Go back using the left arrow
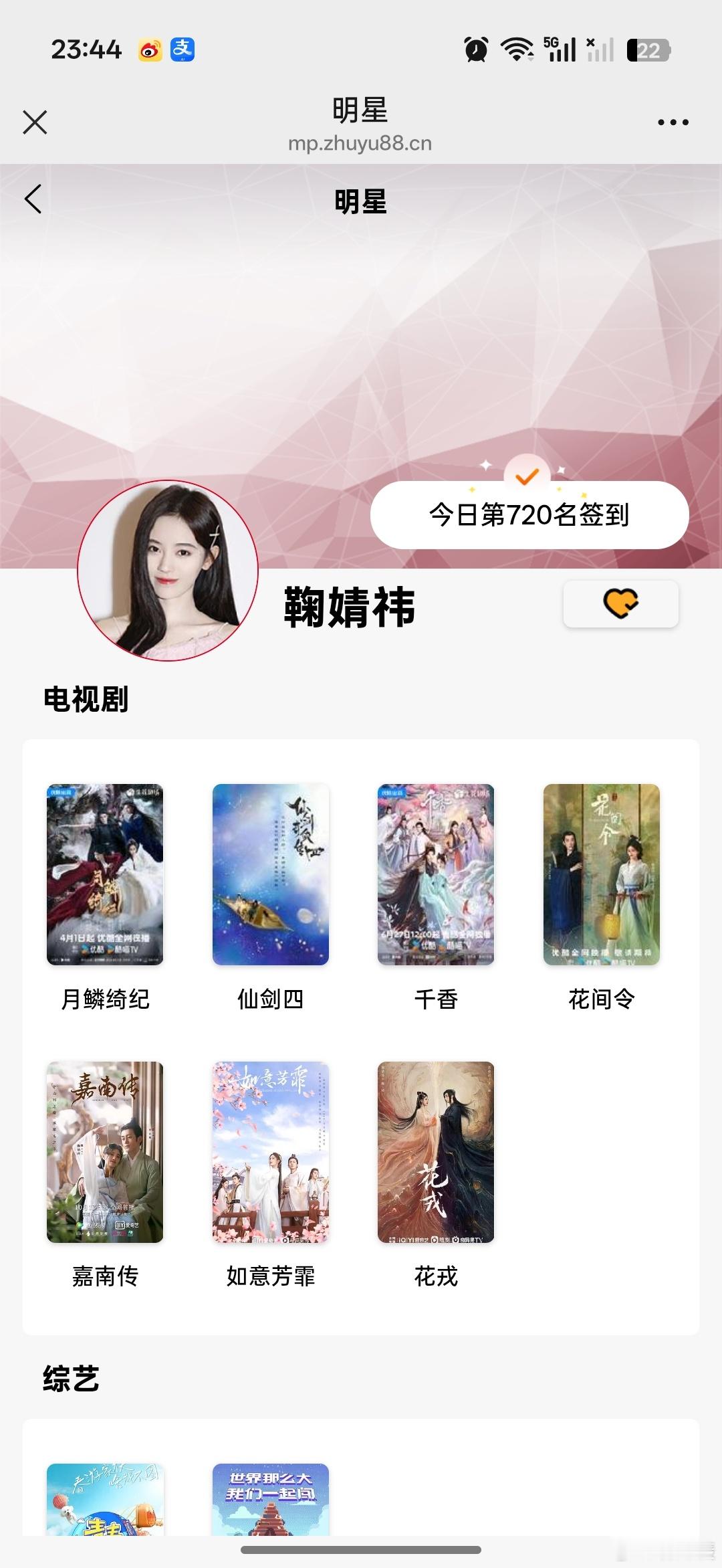This screenshot has width=722, height=1568. (33, 199)
